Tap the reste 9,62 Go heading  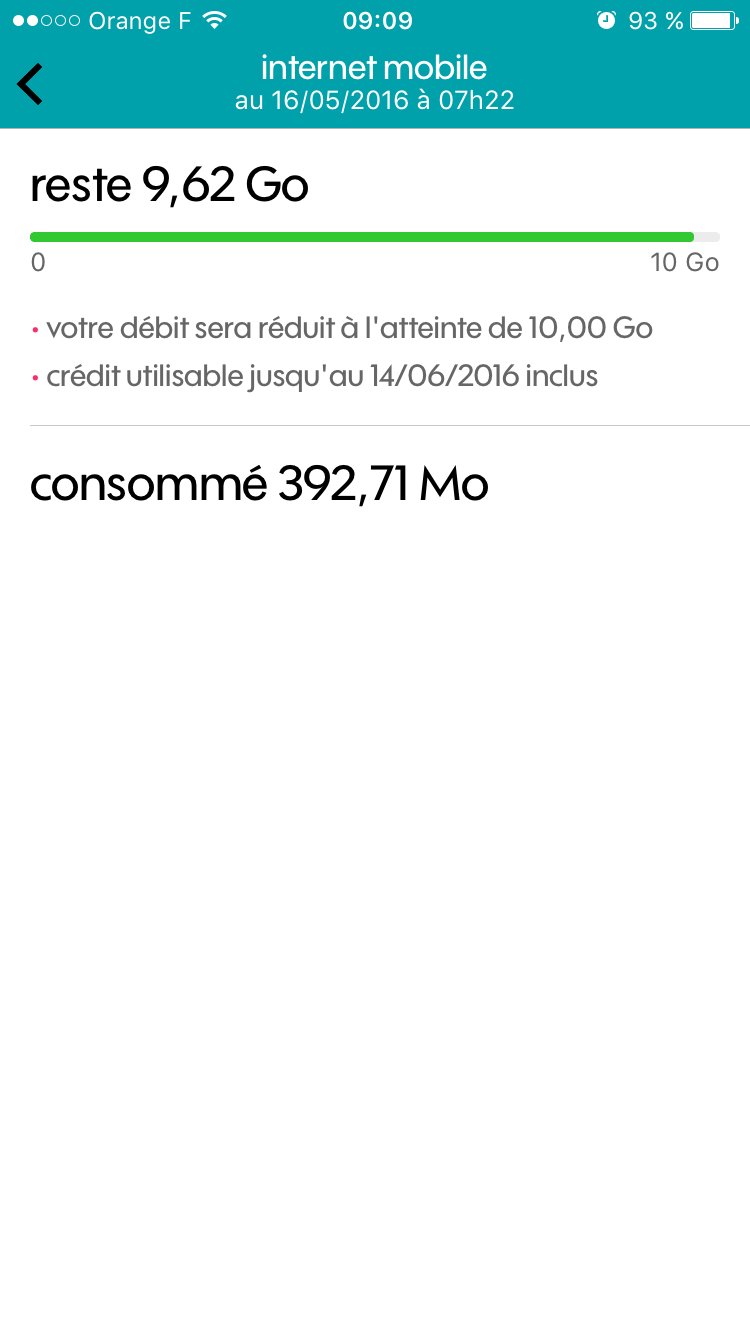[x=170, y=185]
